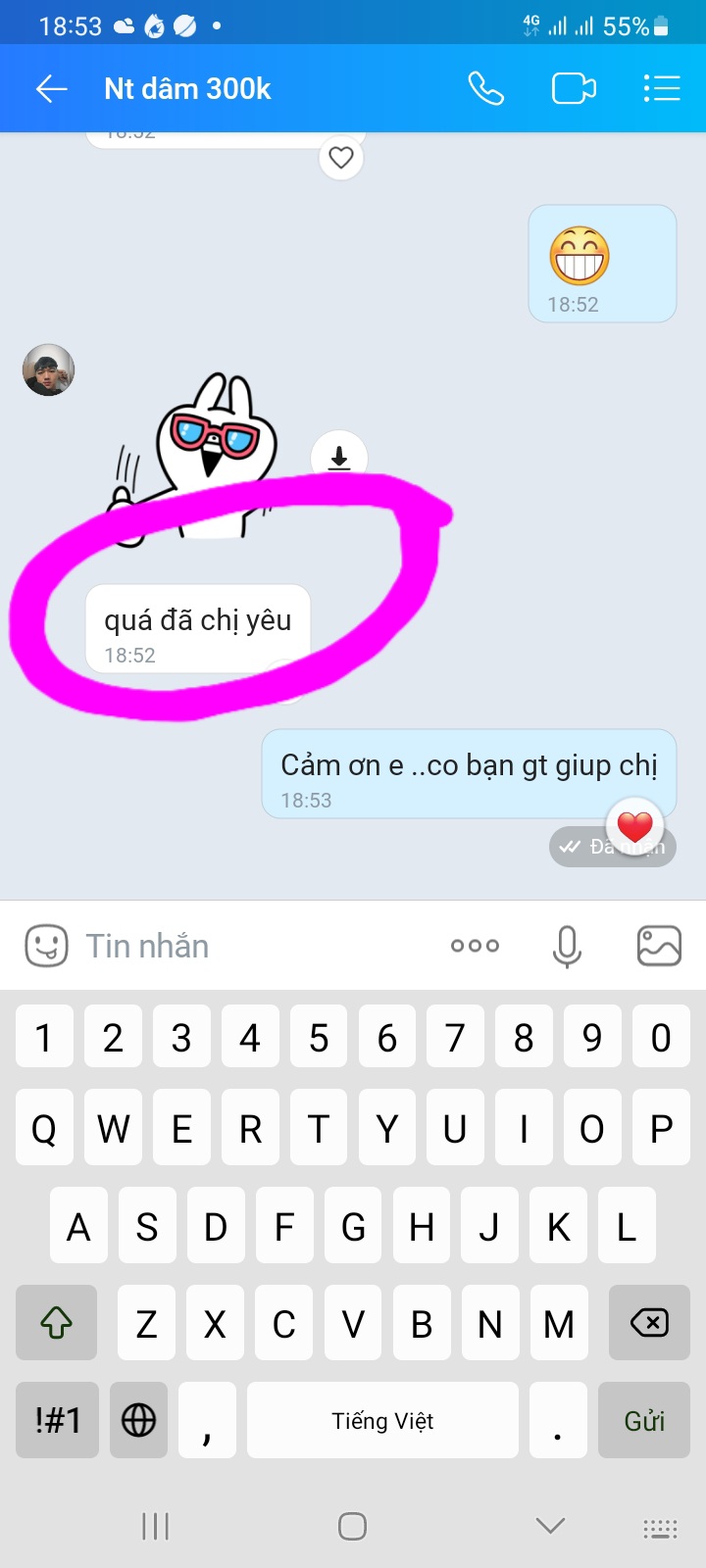Attach a photo from gallery
The image size is (706, 1568).
(x=659, y=946)
